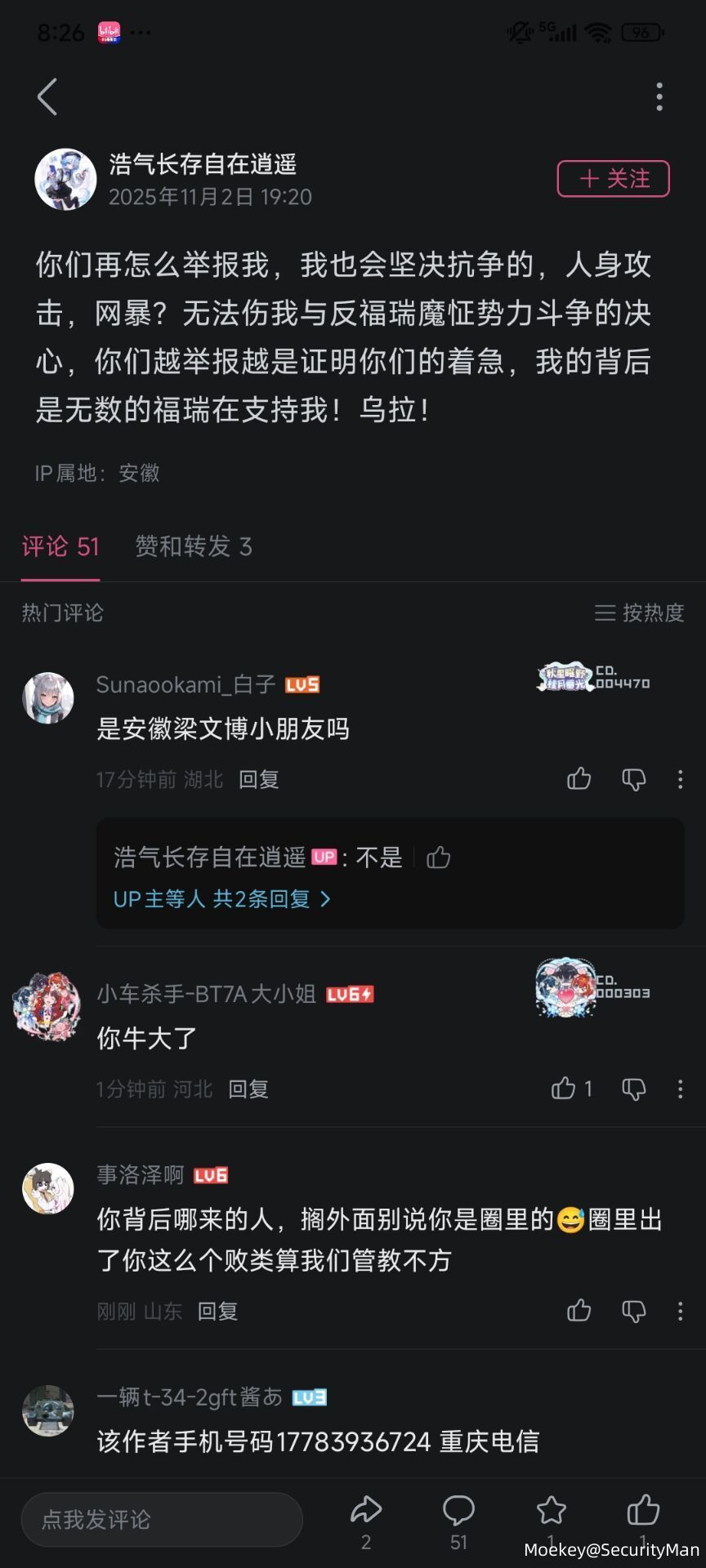This screenshot has width=706, height=1568.
Task: Select the 评论 51 tab
Action: [60, 546]
